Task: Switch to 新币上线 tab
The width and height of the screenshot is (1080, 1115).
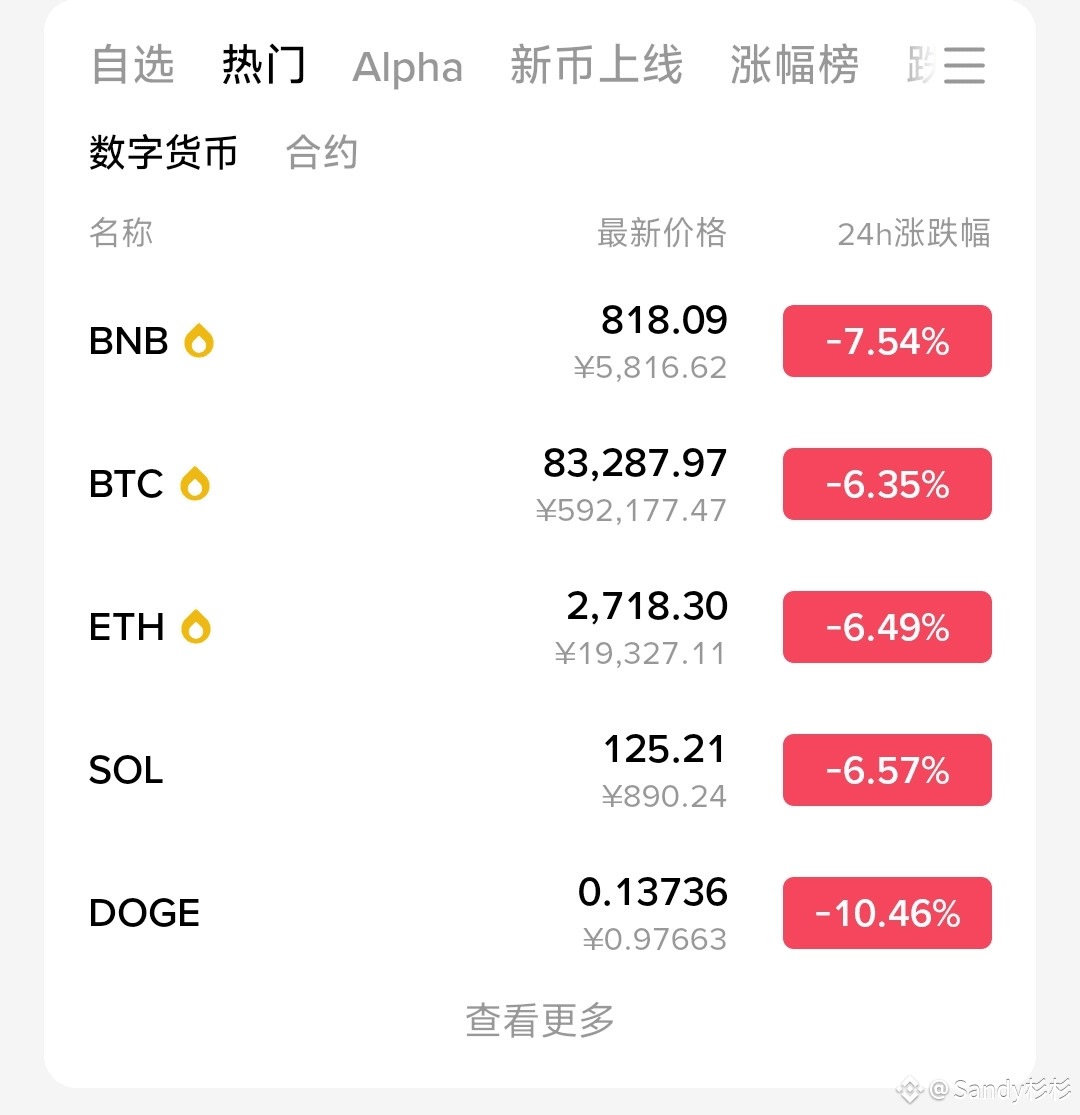Action: pos(596,66)
